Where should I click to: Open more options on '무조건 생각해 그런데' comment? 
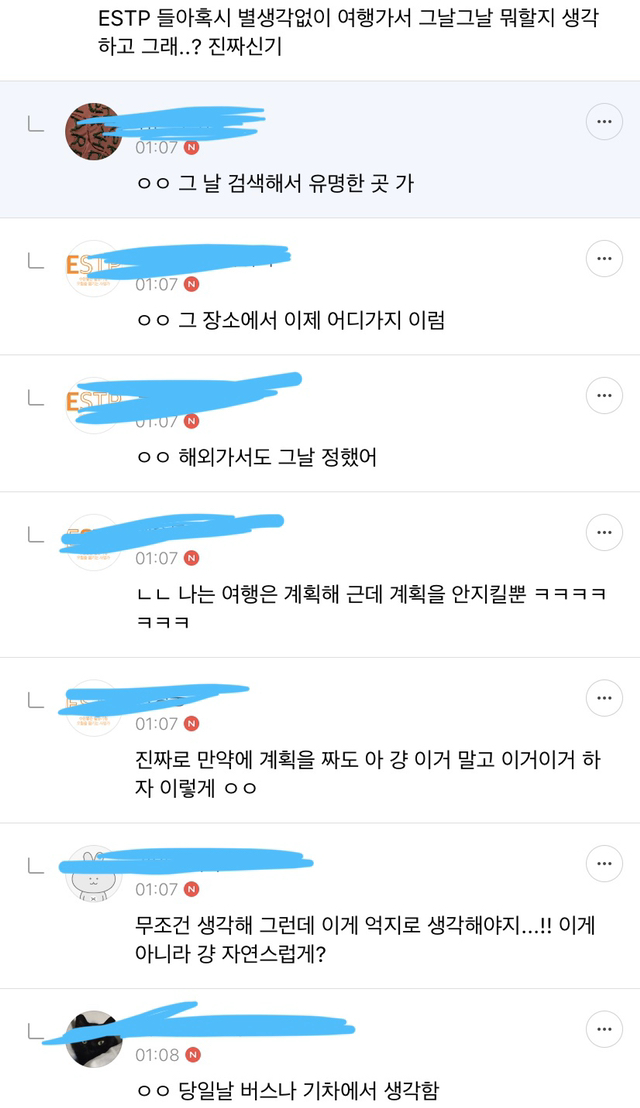click(x=604, y=864)
